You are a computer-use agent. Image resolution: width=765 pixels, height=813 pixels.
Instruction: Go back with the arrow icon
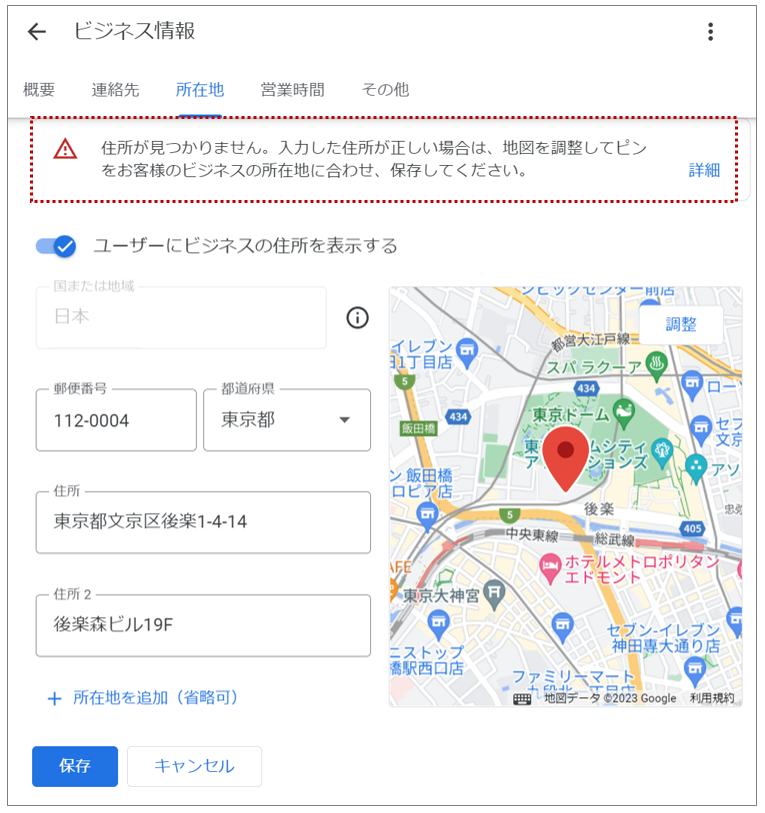point(37,32)
